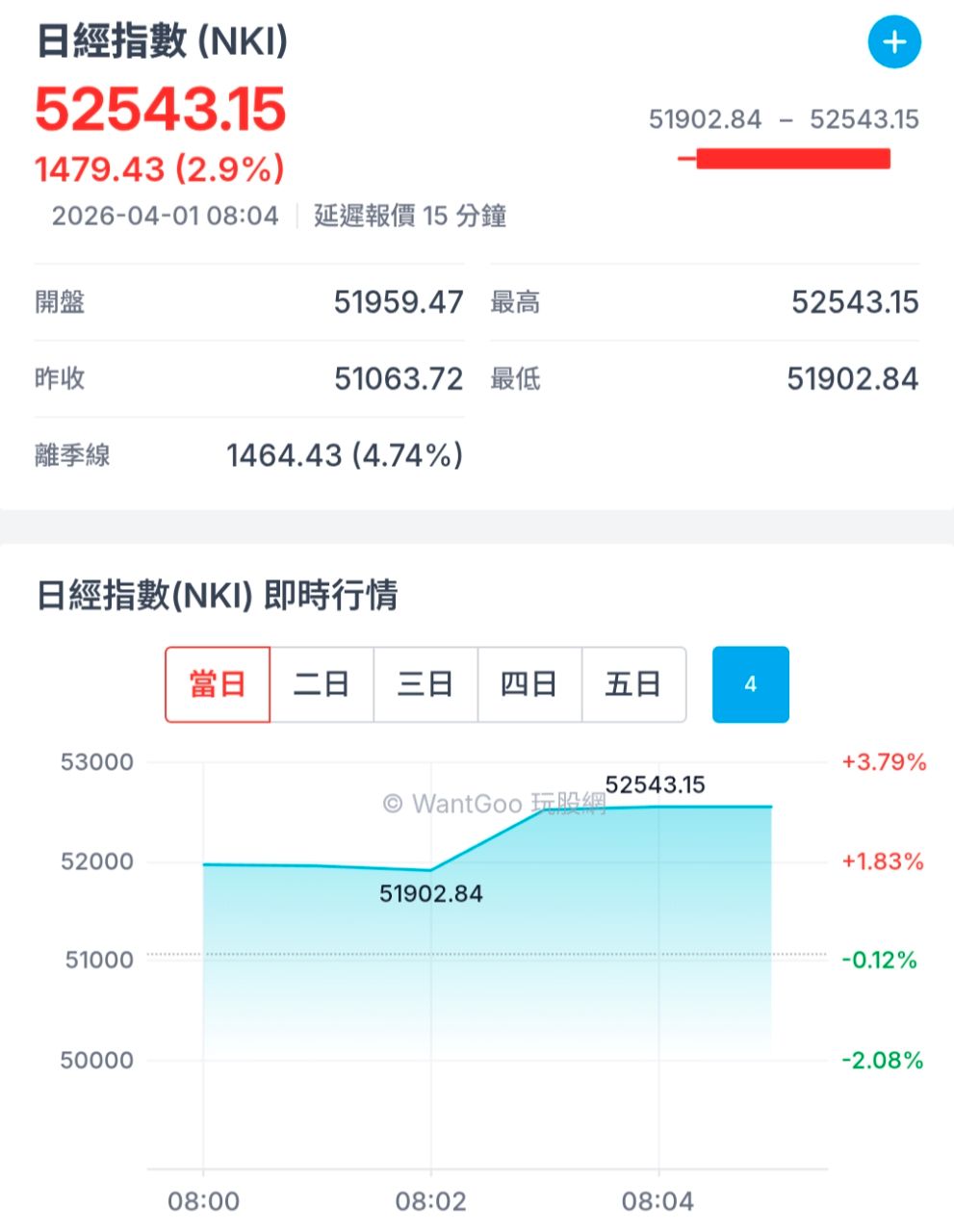Tap the blue 4 button
The width and height of the screenshot is (954, 1232).
click(750, 684)
